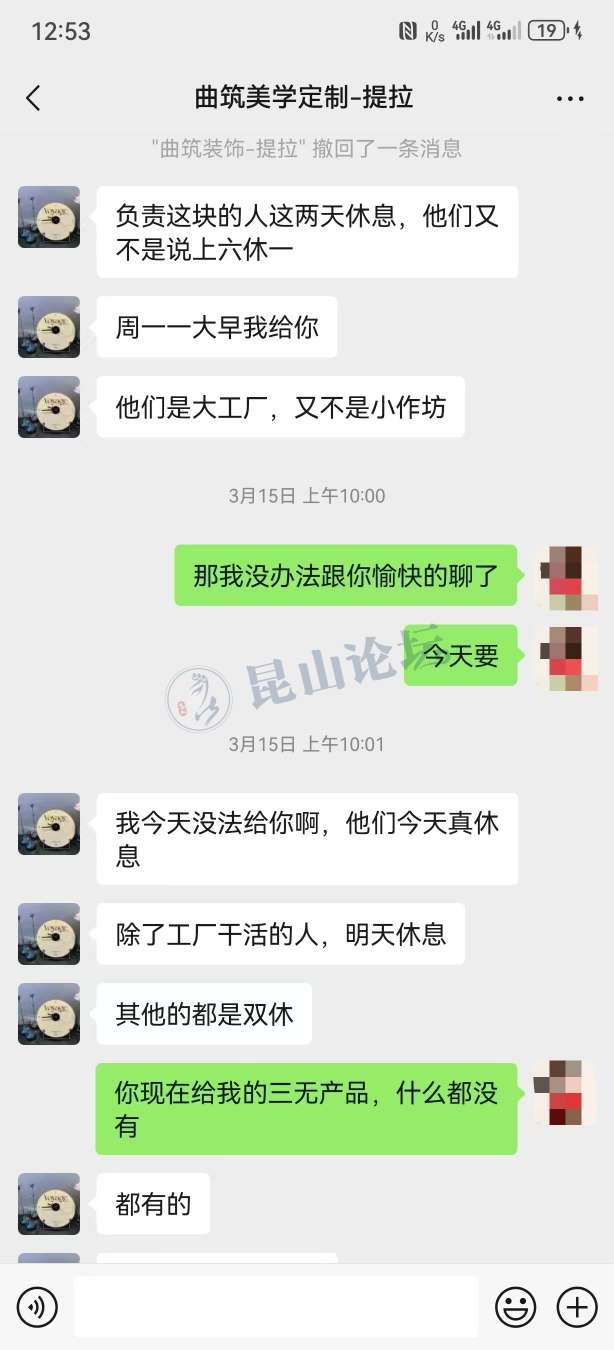Open the emoji sticker panel
Image resolution: width=614 pixels, height=1350 pixels.
click(x=516, y=1307)
